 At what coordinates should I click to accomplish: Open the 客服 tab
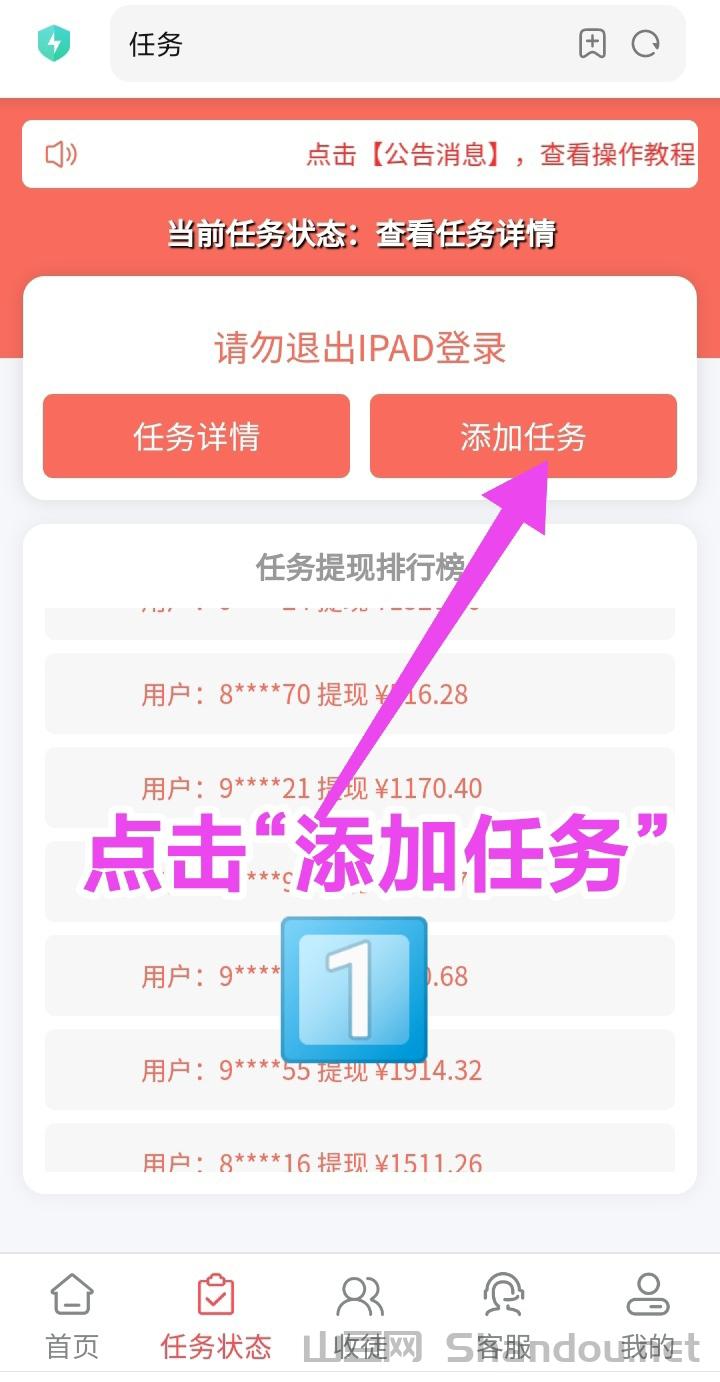pyautogui.click(x=504, y=1315)
